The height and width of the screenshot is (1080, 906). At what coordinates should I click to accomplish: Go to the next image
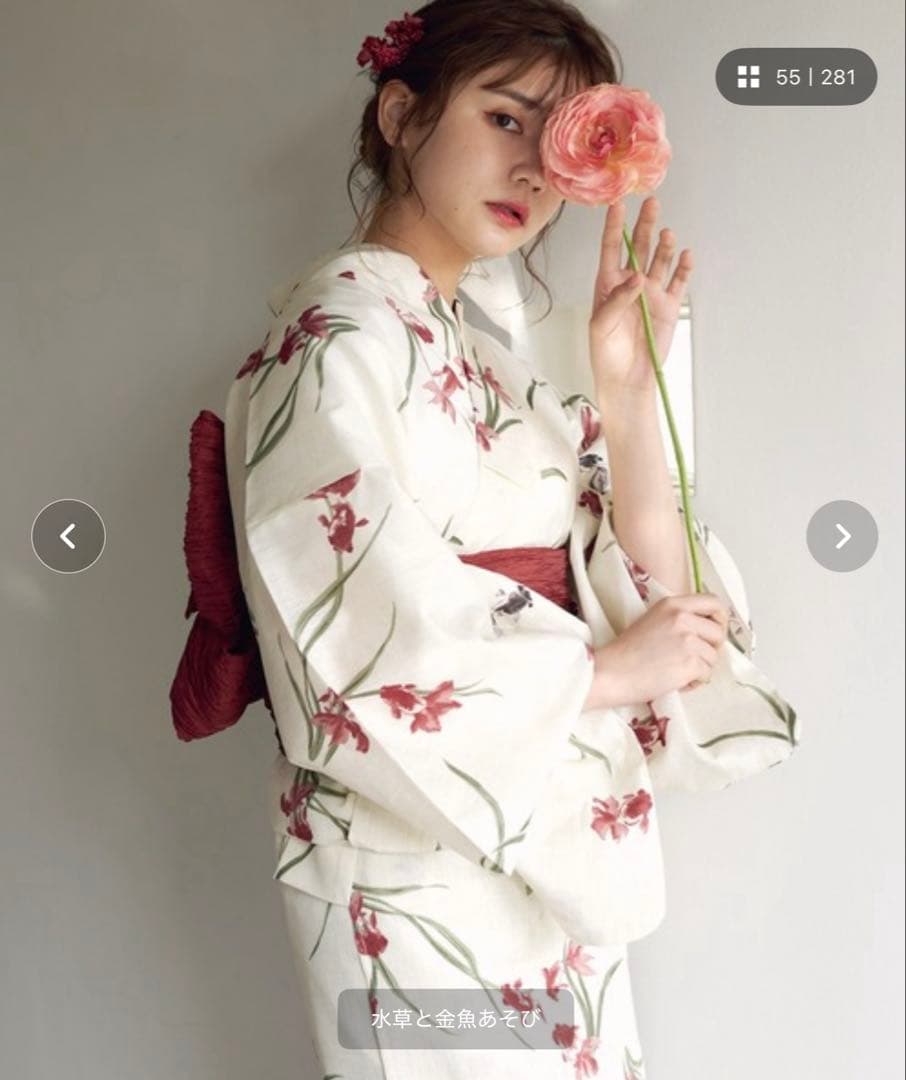click(x=842, y=536)
